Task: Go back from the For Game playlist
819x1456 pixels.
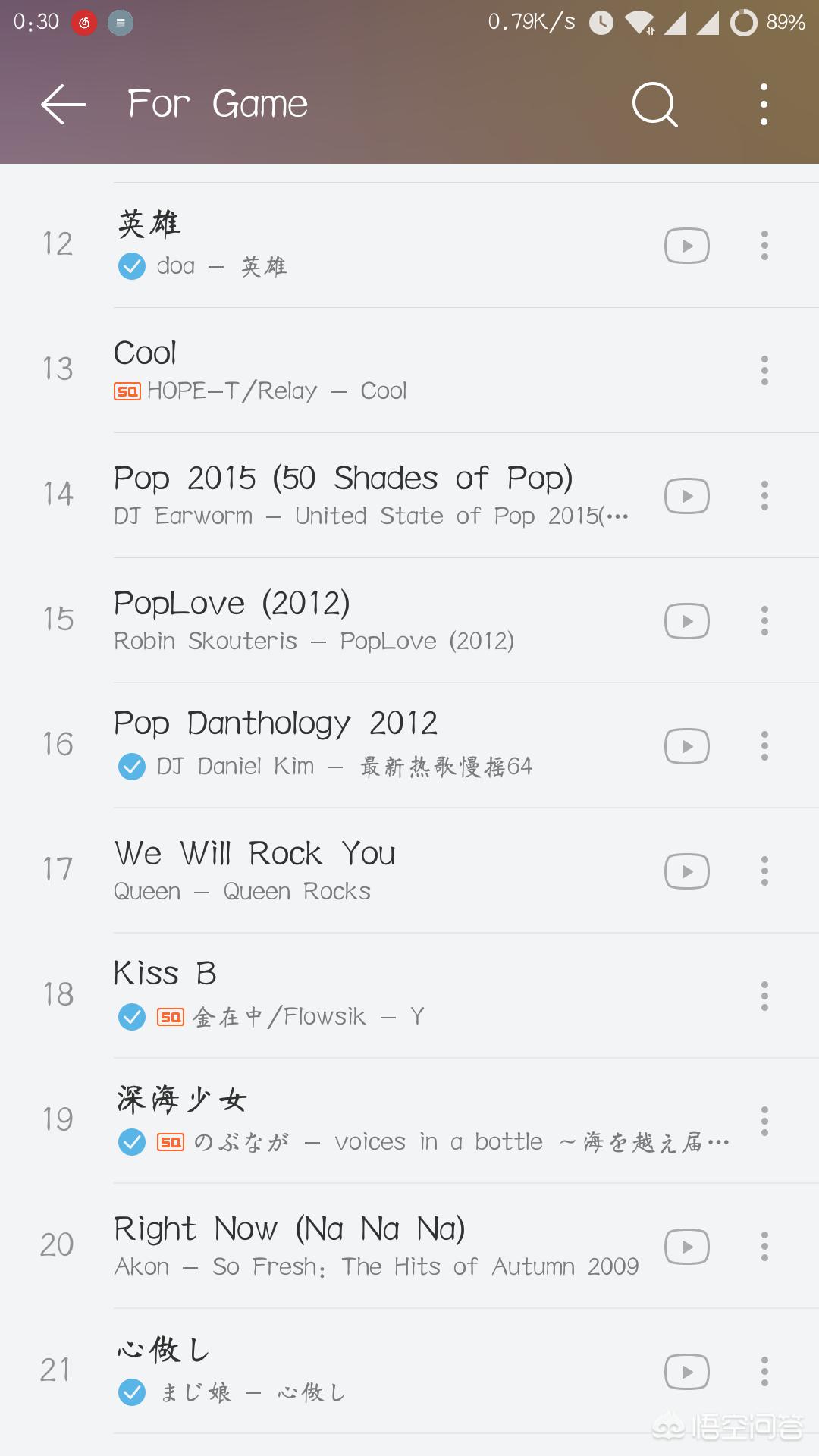Action: tap(64, 104)
